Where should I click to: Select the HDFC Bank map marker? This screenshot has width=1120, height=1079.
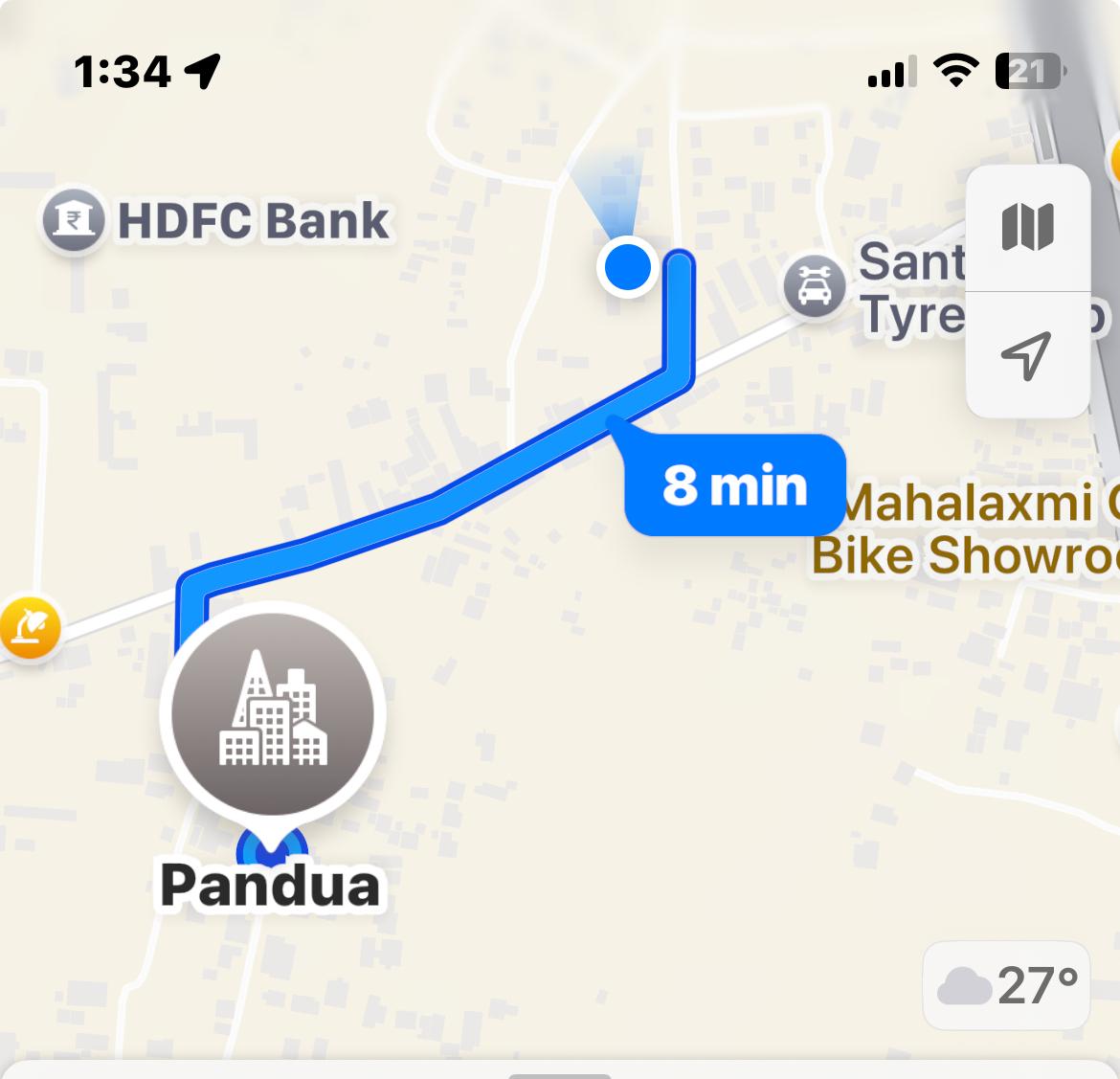pos(73,220)
